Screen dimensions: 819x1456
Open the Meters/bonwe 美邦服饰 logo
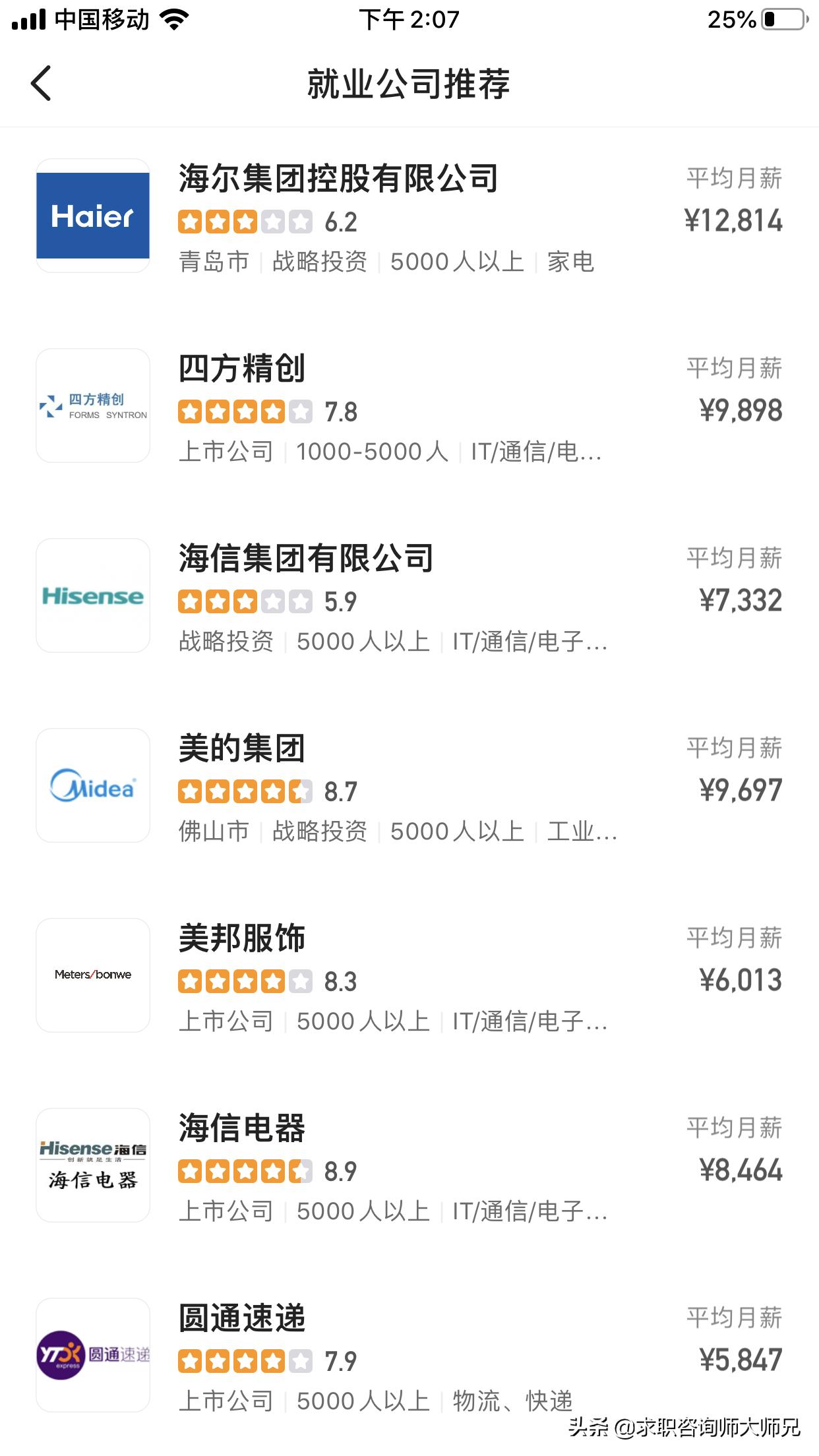tap(92, 974)
